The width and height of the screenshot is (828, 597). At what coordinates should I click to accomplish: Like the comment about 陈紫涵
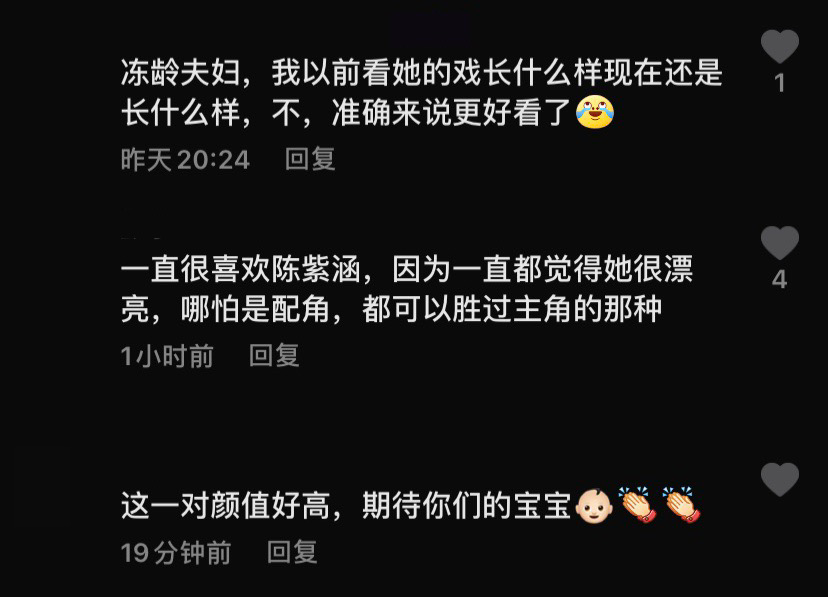pos(780,243)
